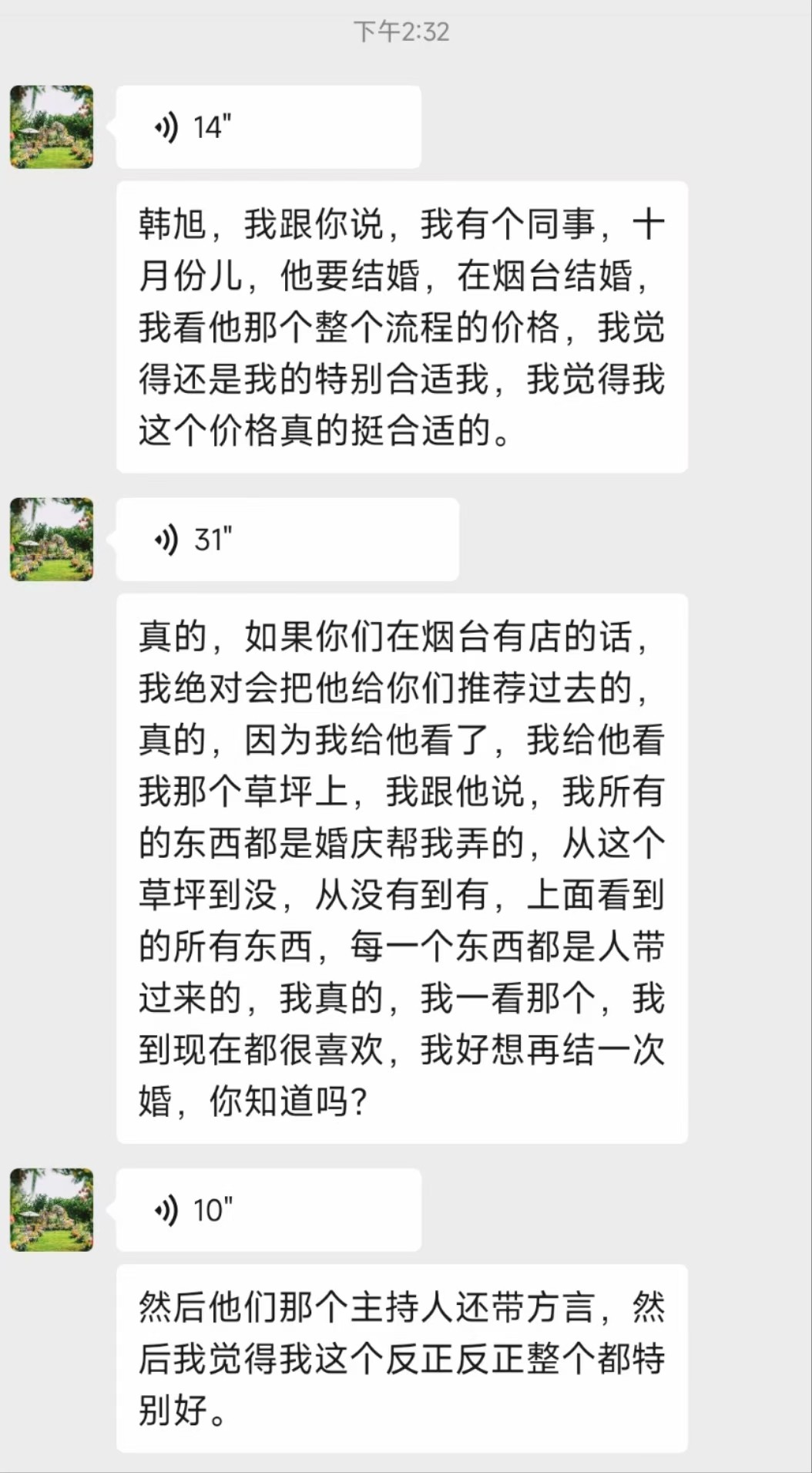Open sender's avatar beside the 31" voice message
The width and height of the screenshot is (812, 1473).
[52, 540]
